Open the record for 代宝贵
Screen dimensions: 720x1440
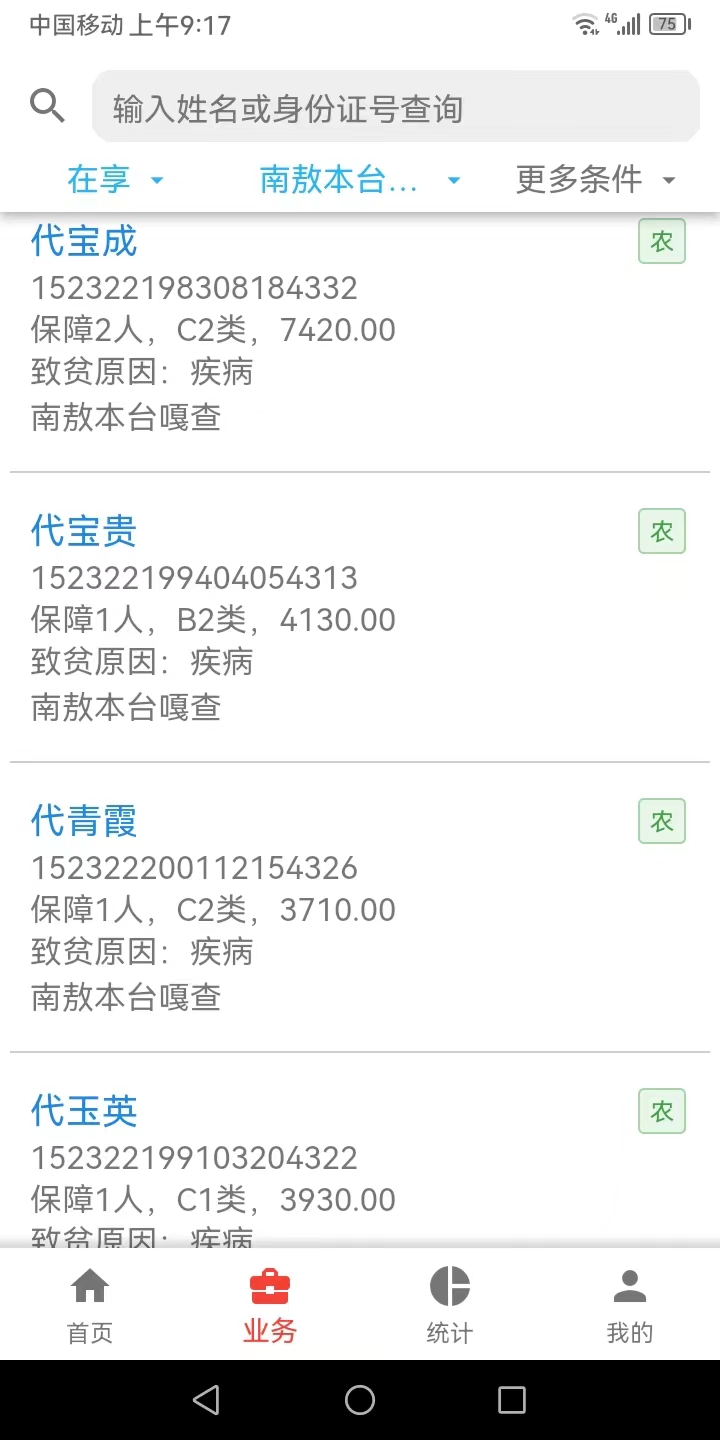click(x=360, y=617)
